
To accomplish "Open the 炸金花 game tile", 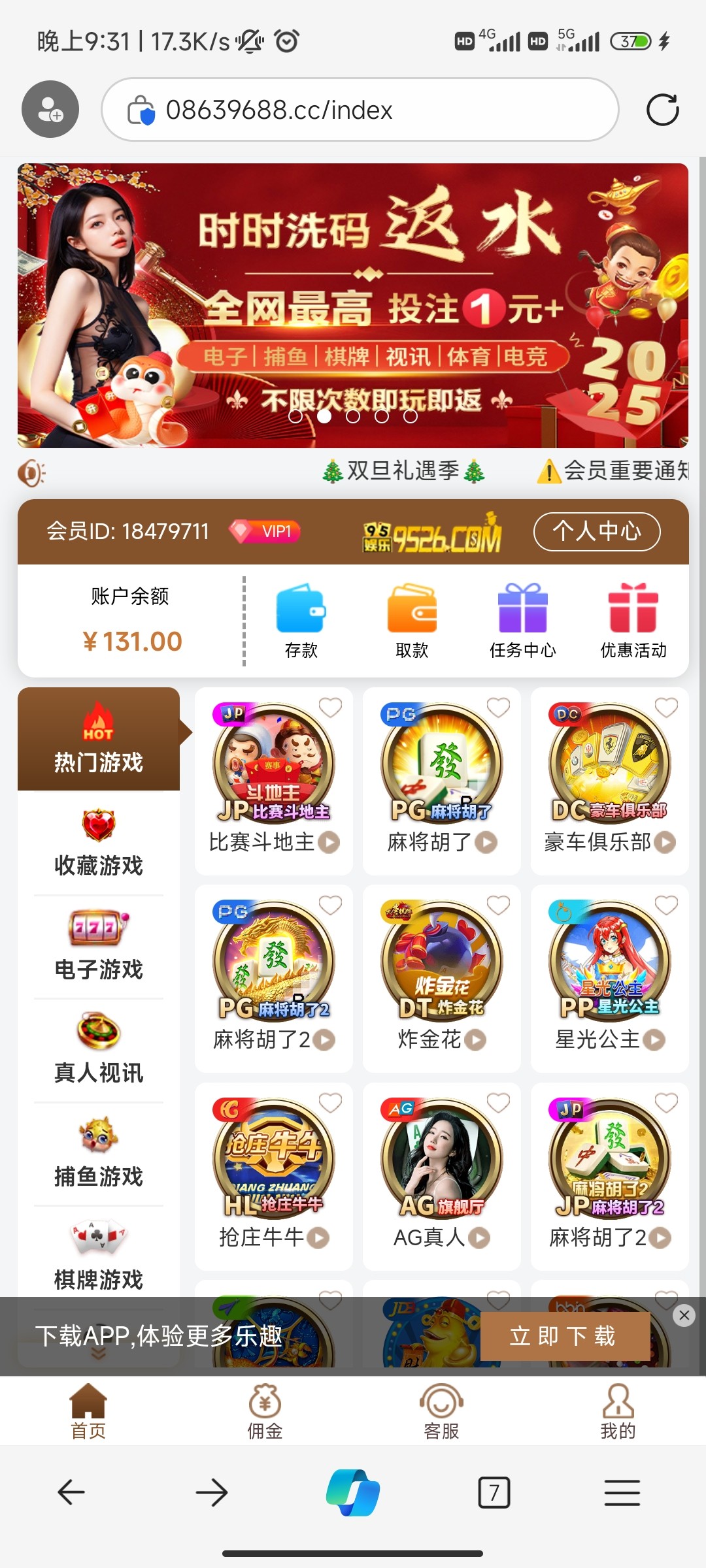I will (x=441, y=978).
